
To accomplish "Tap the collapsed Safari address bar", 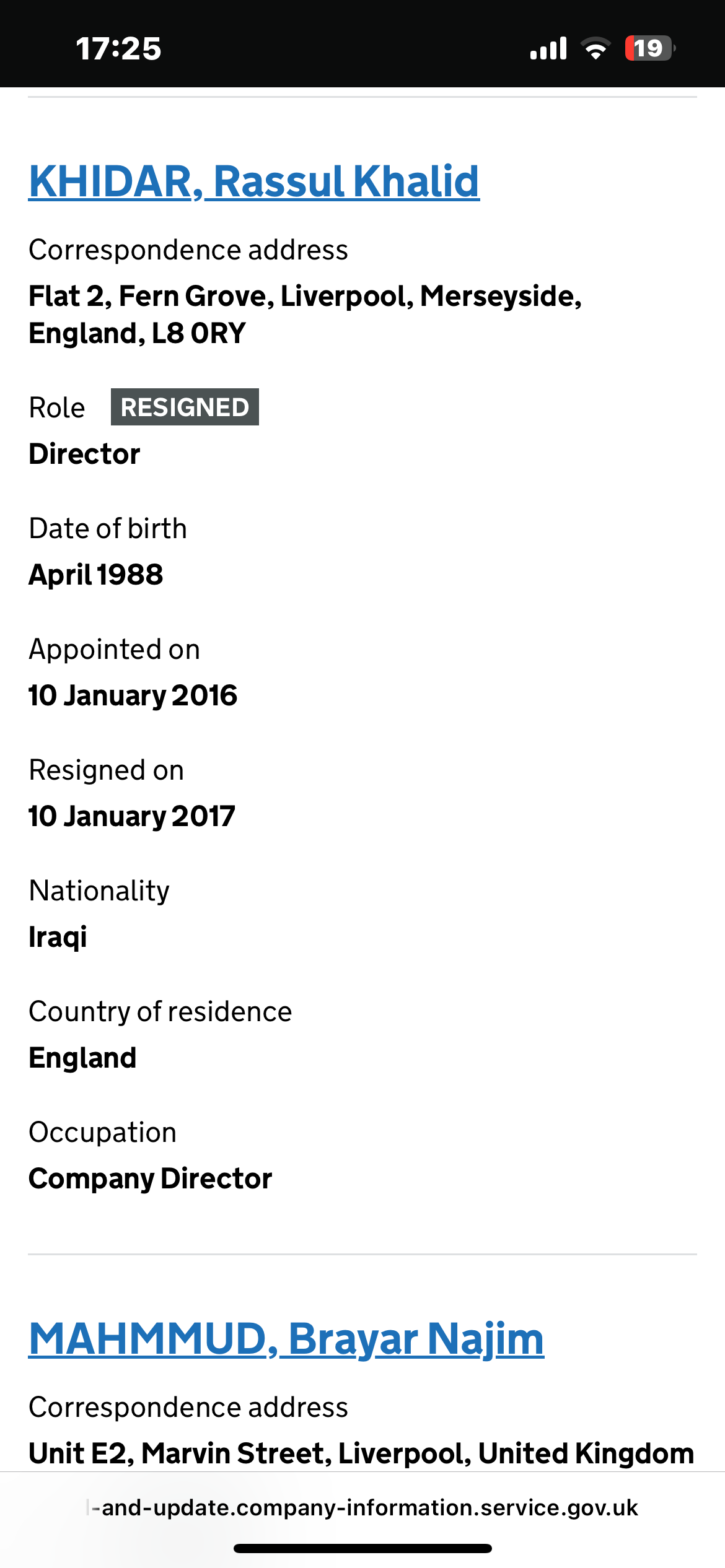I will pos(362,1508).
